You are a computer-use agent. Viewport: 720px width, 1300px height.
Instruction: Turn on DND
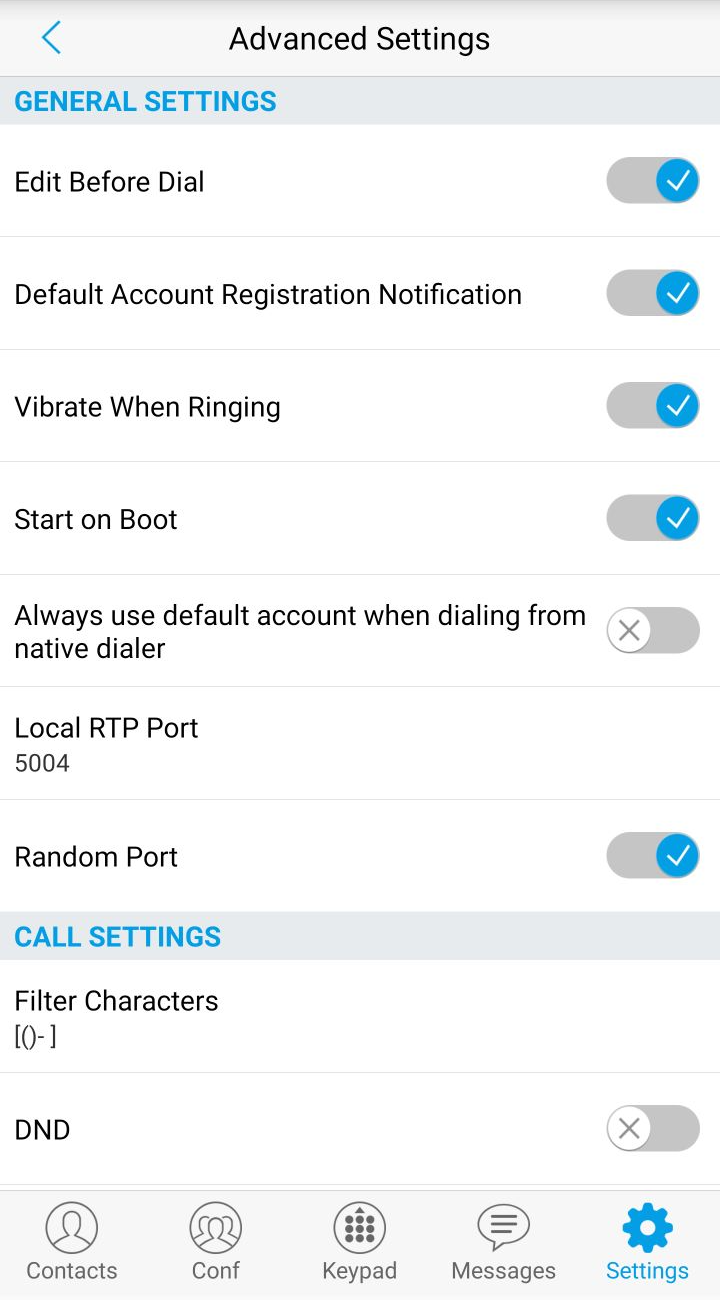coord(653,1129)
